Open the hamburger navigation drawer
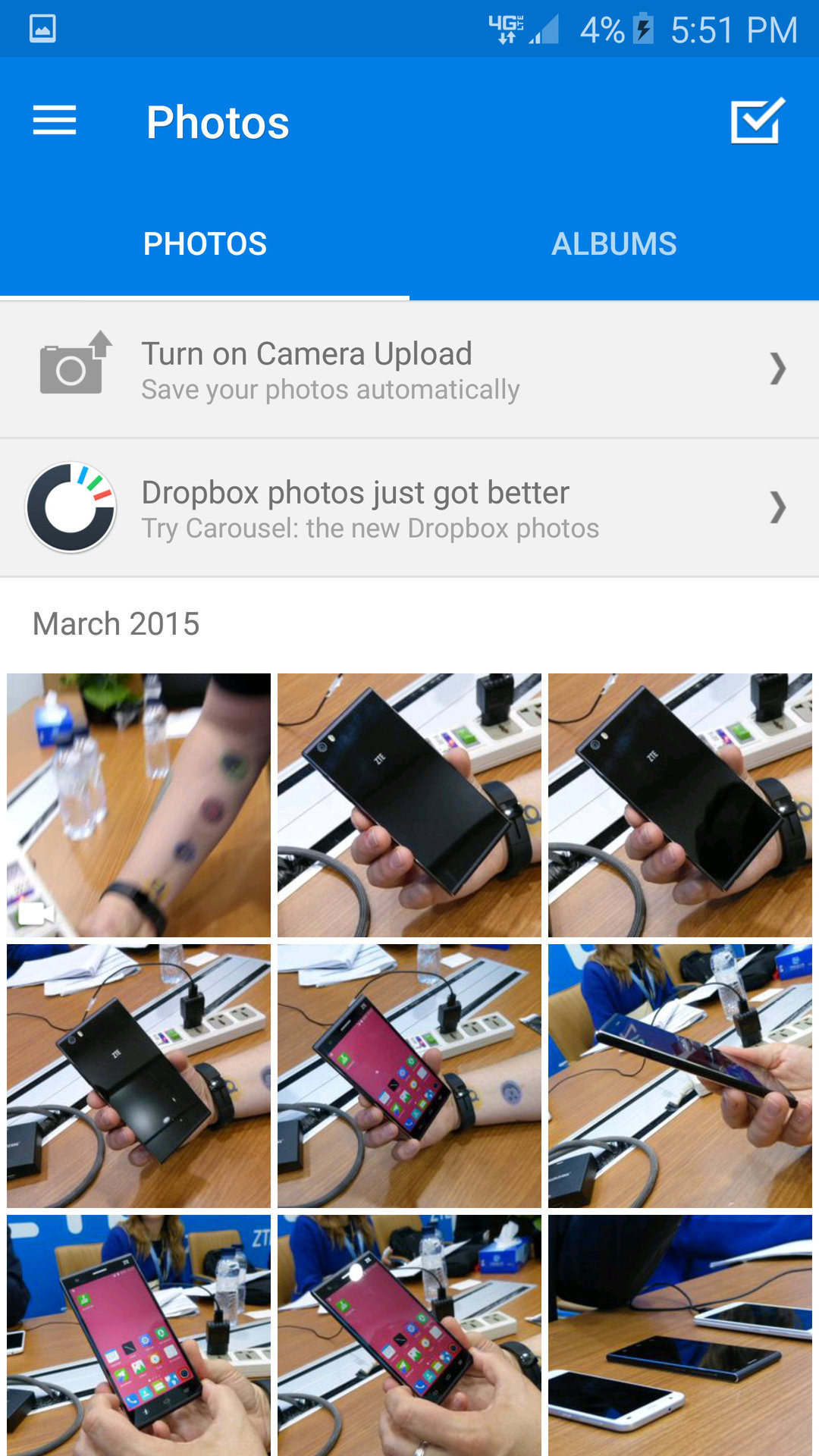This screenshot has width=819, height=1456. pyautogui.click(x=55, y=121)
